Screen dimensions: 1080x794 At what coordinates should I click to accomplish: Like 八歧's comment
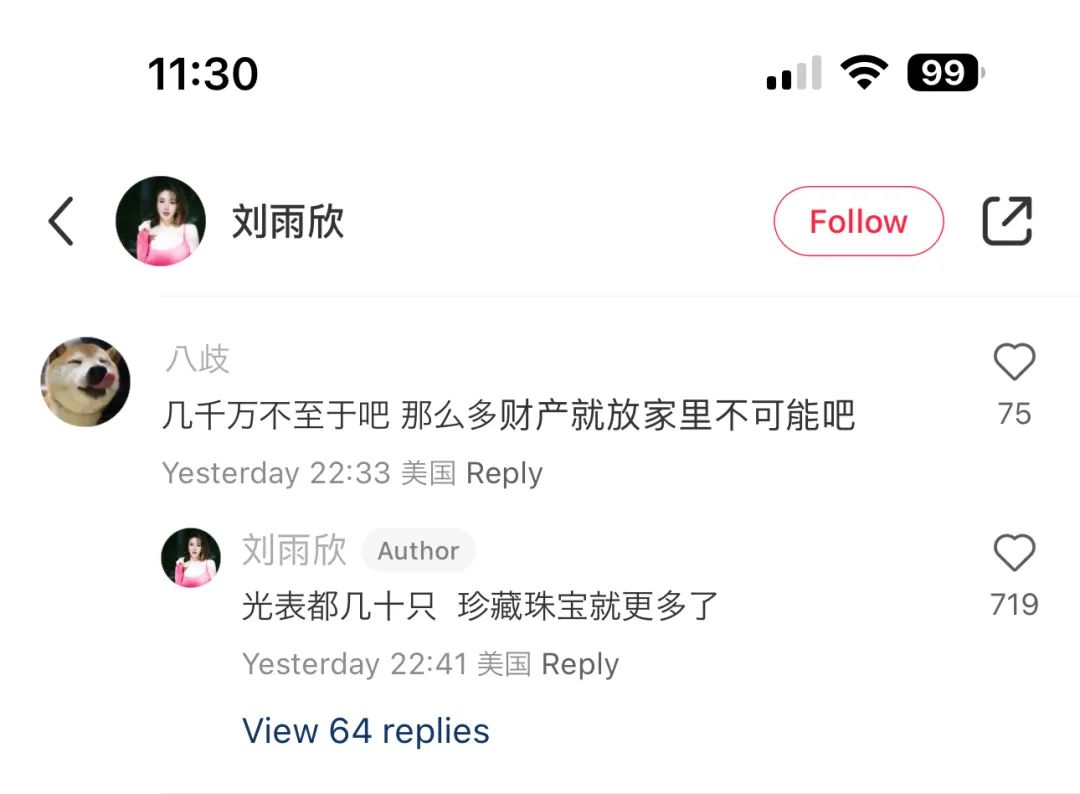point(1013,362)
